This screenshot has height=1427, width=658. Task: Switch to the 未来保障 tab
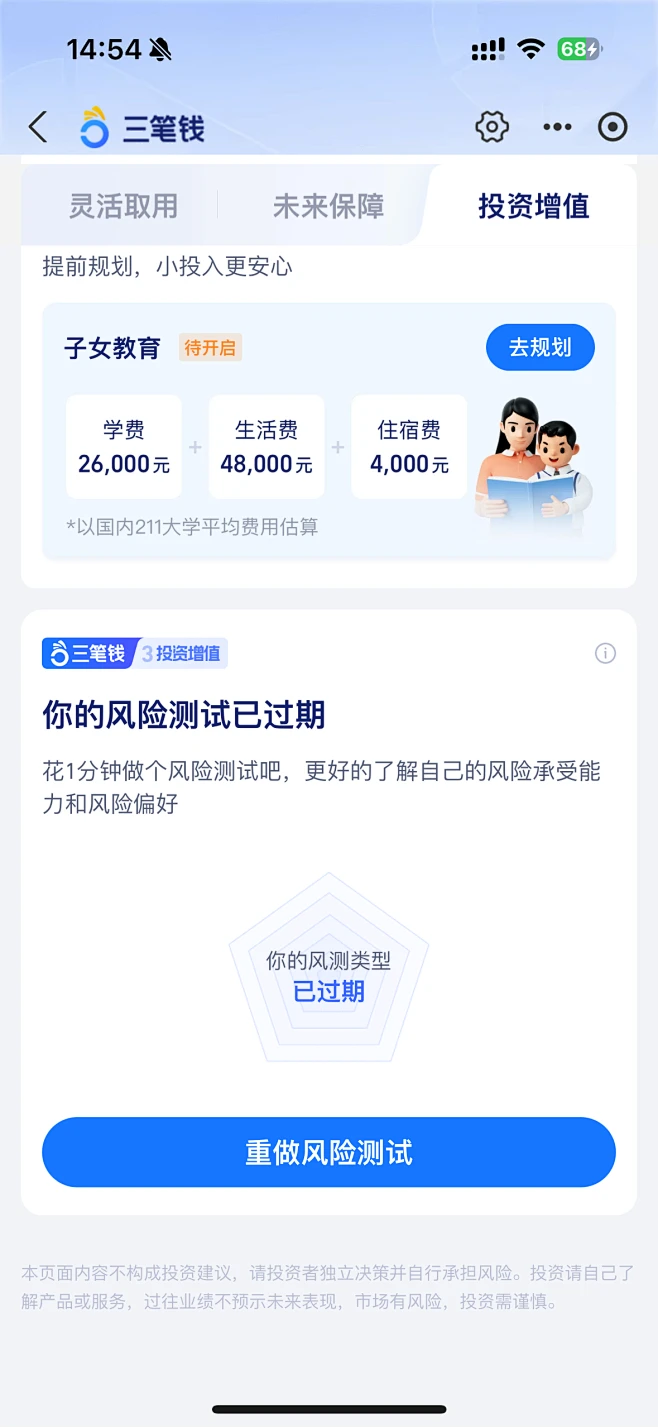328,206
